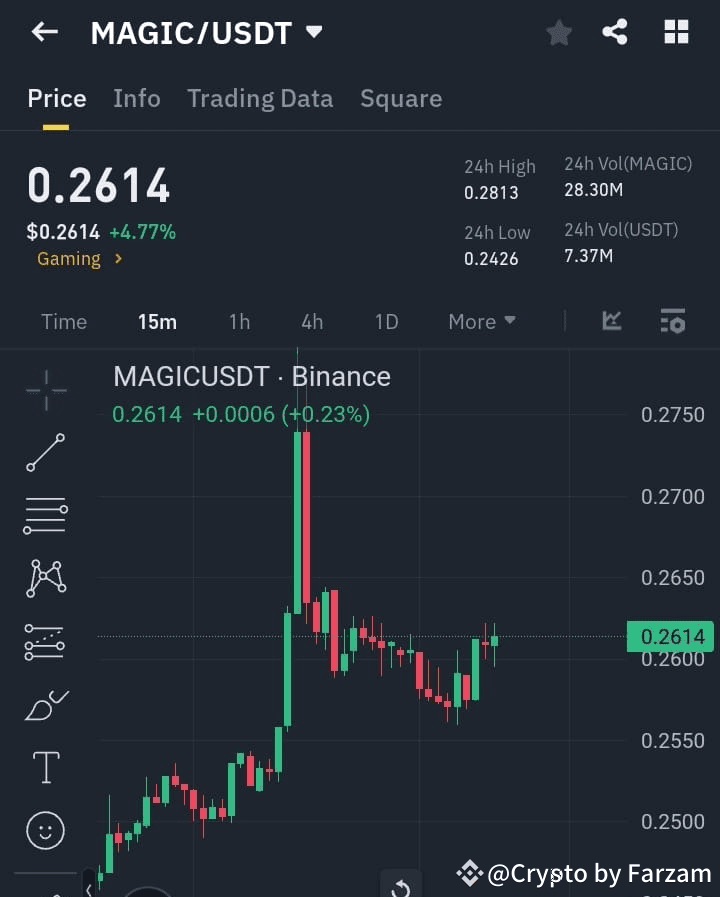The image size is (720, 897).
Task: Expand the MAGIC/USDT pair selector dropdown
Action: coord(312,31)
